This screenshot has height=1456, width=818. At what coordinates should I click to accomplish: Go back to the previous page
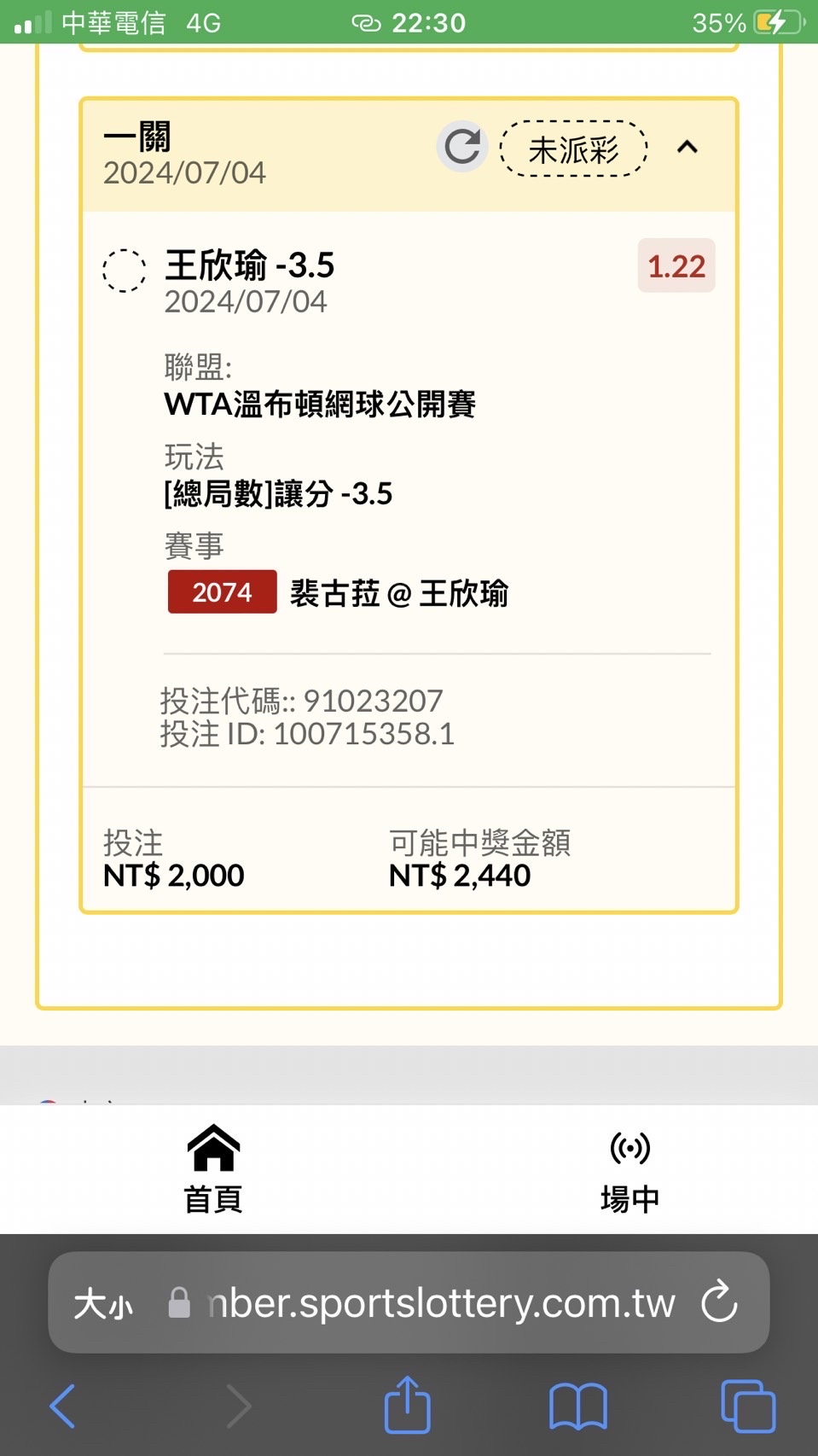click(63, 1405)
